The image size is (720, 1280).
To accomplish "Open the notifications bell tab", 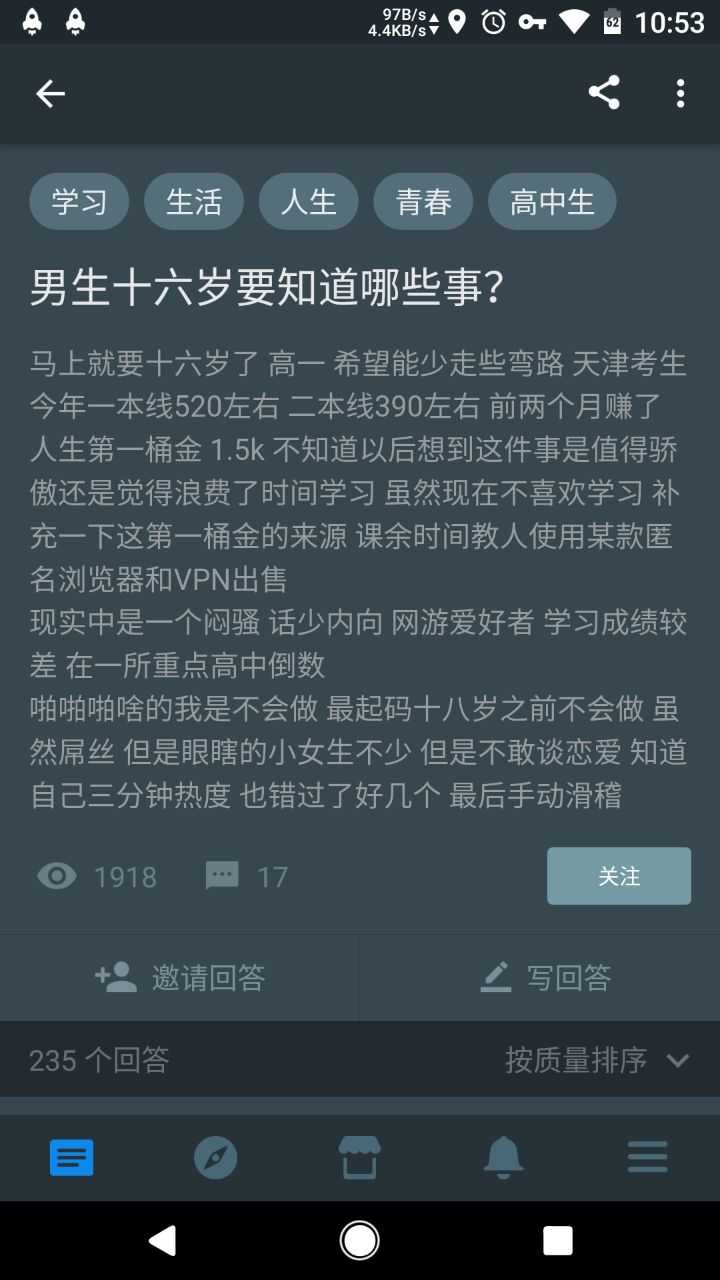I will pyautogui.click(x=503, y=1158).
